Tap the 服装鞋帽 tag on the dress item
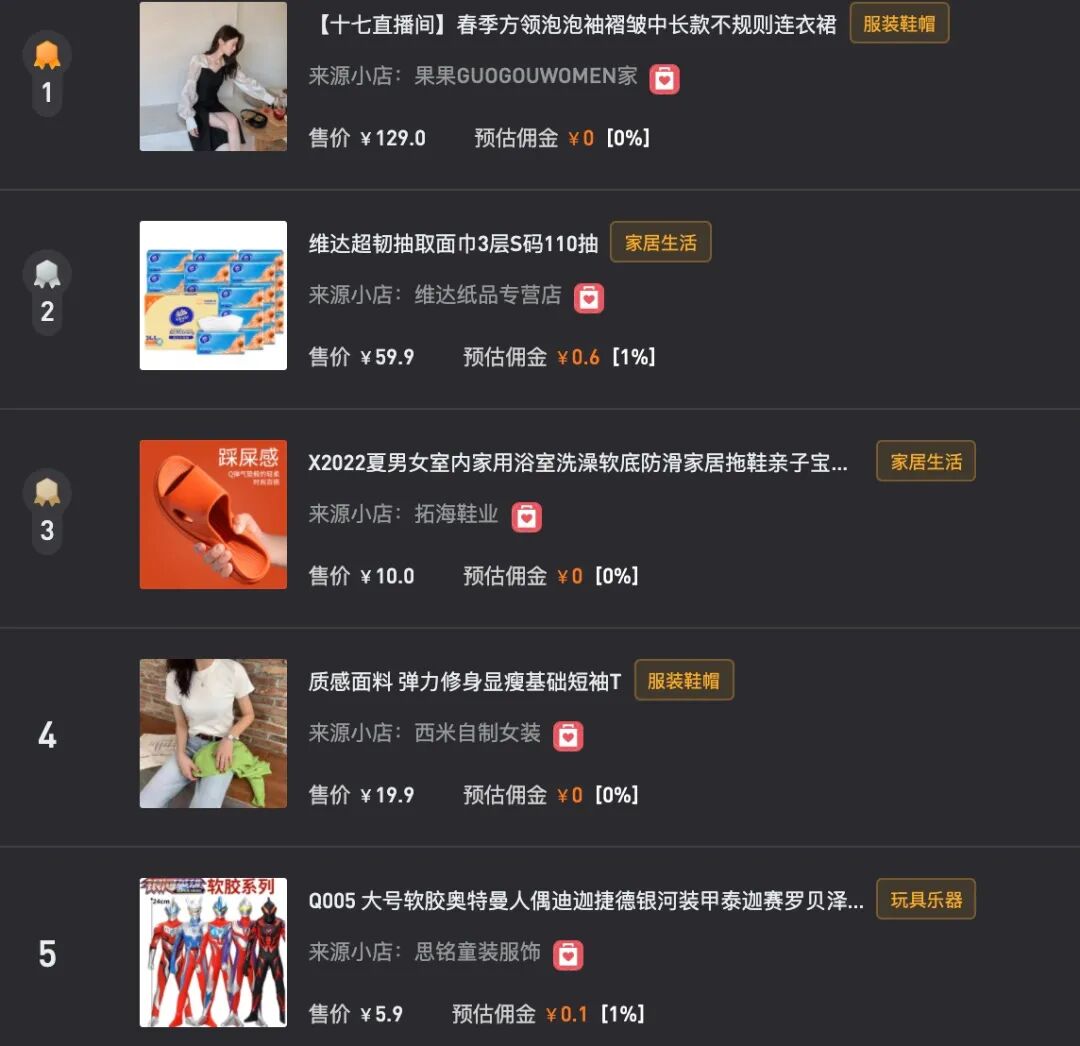Screen dimensions: 1080x1046 898,24
